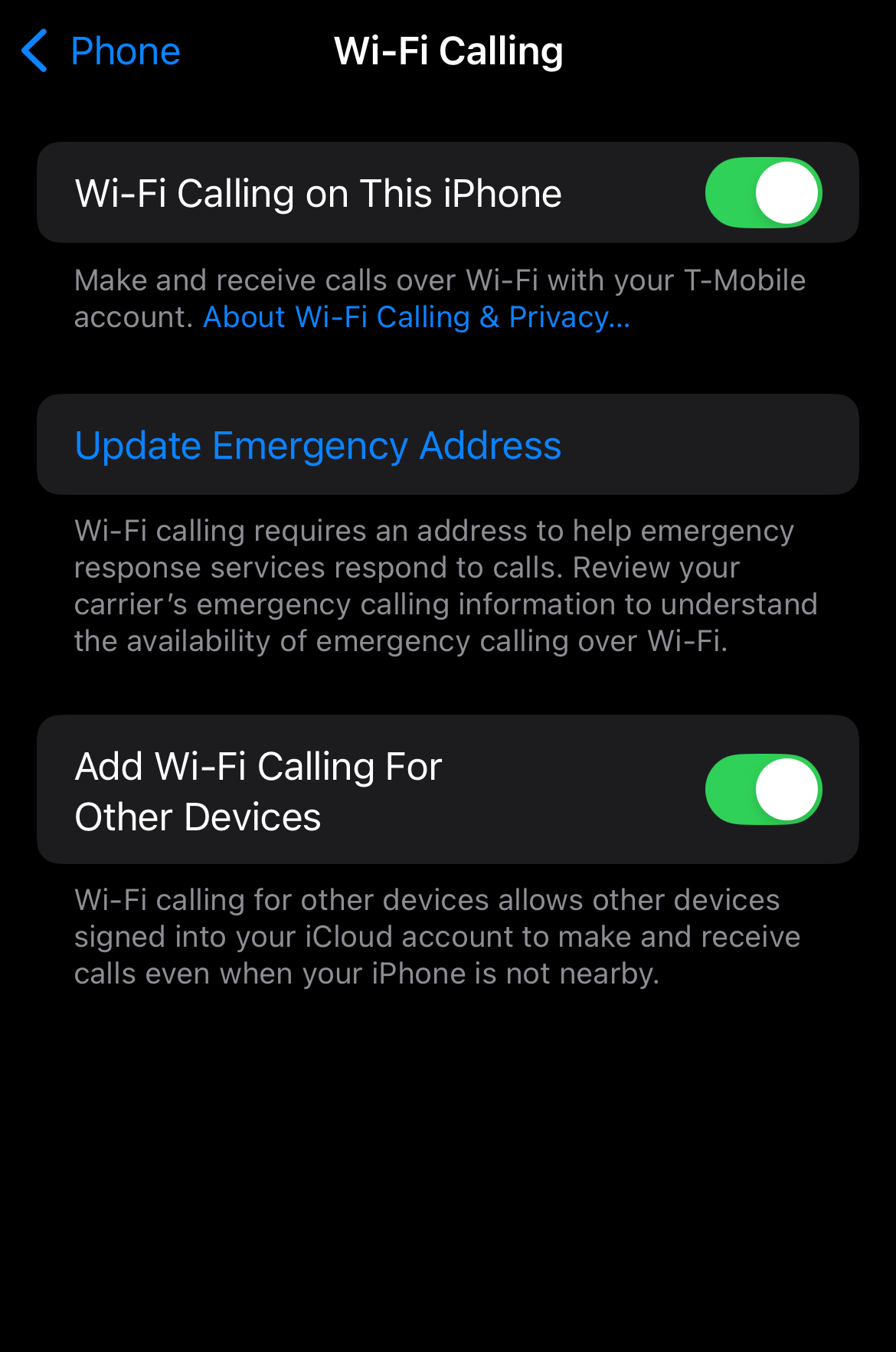Viewport: 896px width, 1352px height.
Task: Tap Update Emergency Address
Action: point(319,446)
